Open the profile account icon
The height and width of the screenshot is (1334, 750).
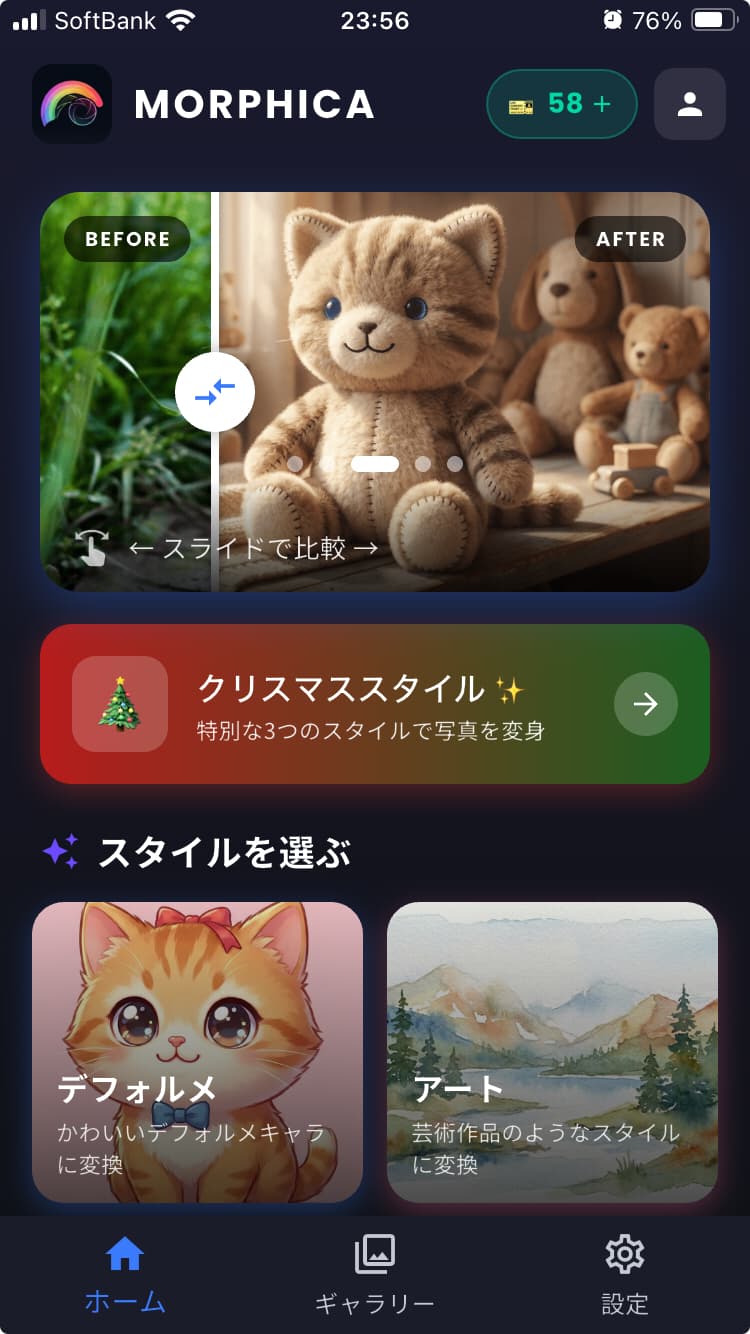(689, 104)
